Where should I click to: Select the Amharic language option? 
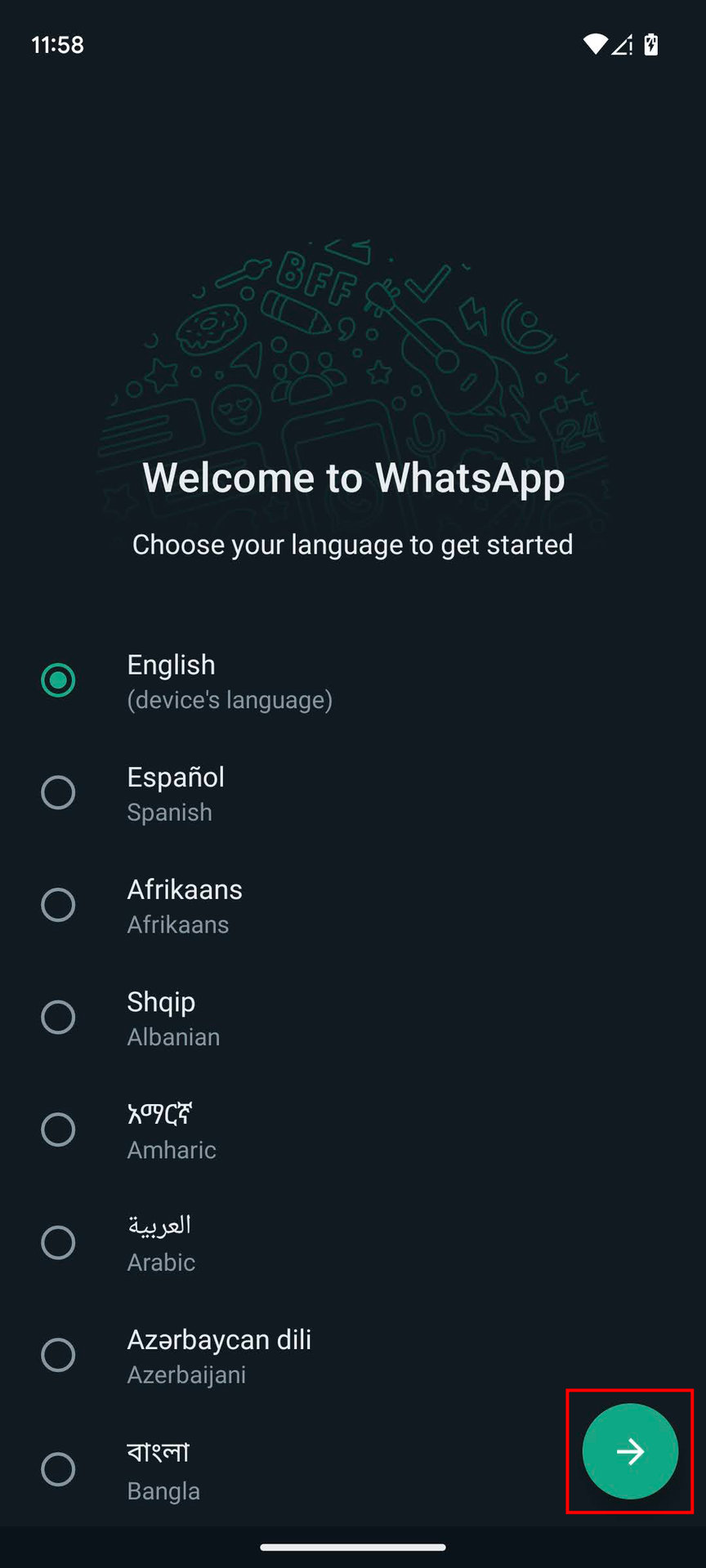(x=58, y=1129)
